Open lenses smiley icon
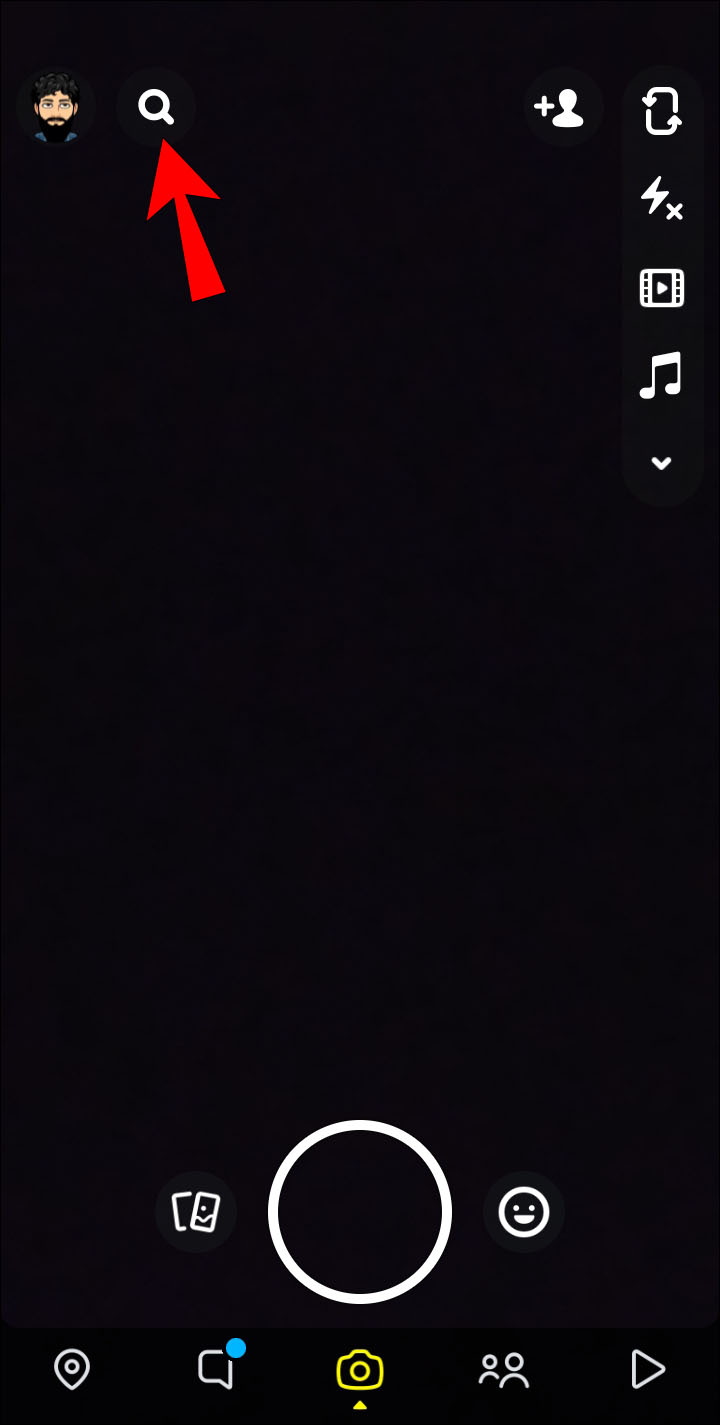This screenshot has height=1425, width=720. [524, 1212]
